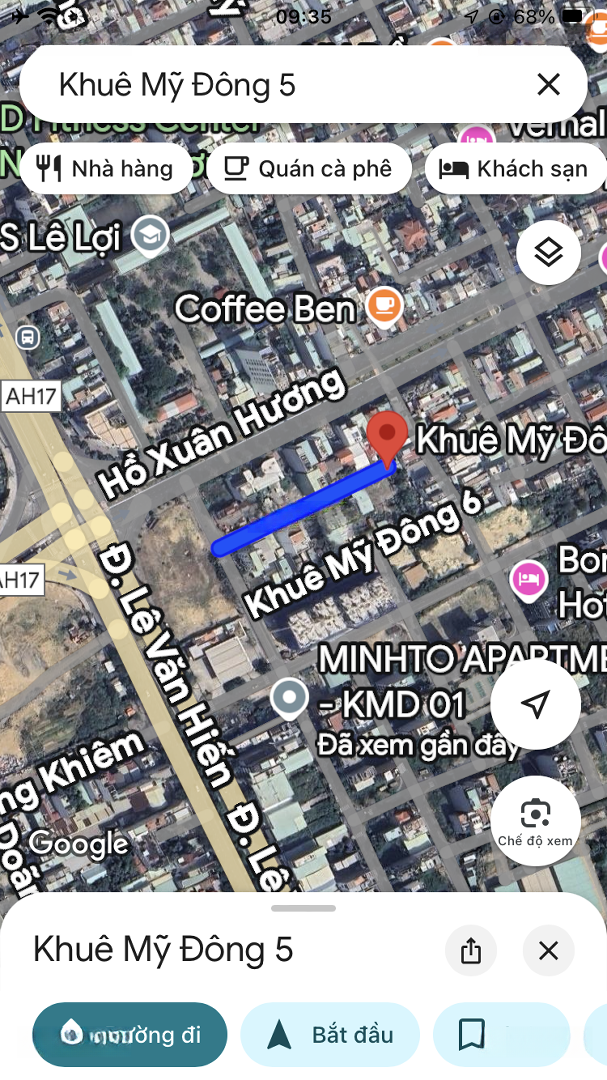Get directions with Đường đi button

tap(130, 1034)
